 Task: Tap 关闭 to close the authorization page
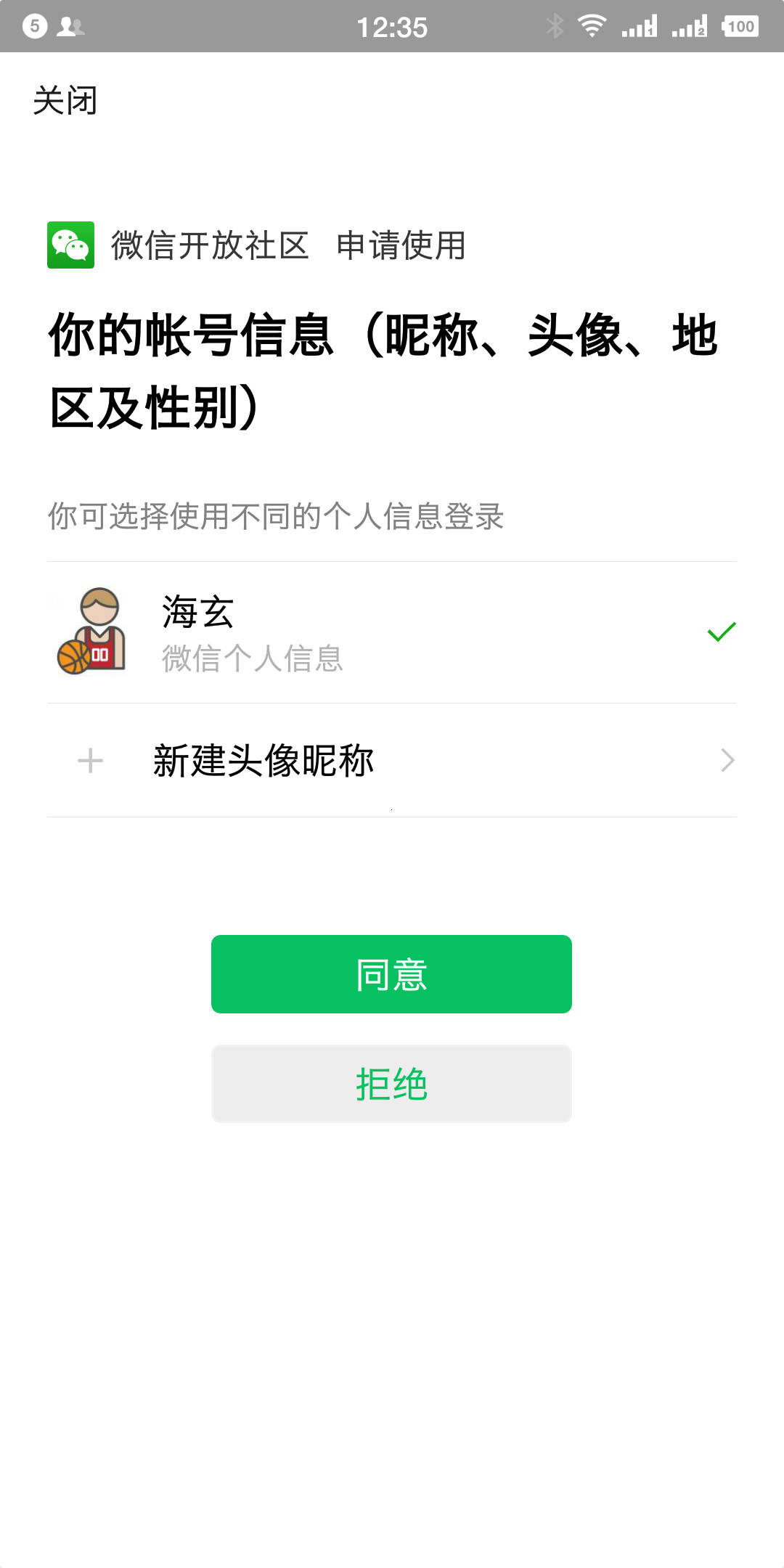pyautogui.click(x=65, y=100)
